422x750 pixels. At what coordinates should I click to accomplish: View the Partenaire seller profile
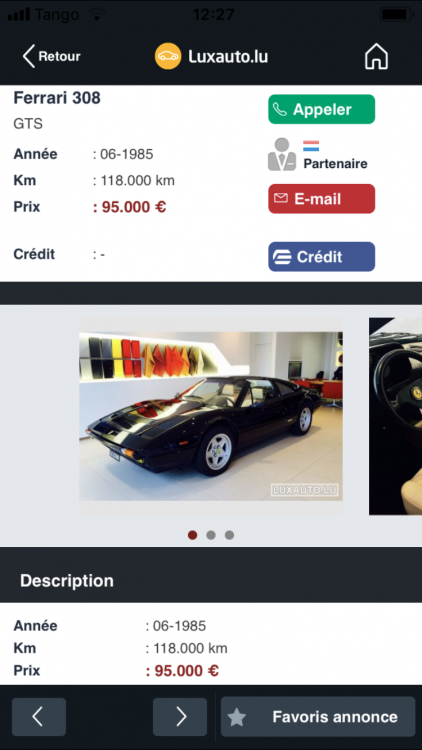pyautogui.click(x=318, y=154)
